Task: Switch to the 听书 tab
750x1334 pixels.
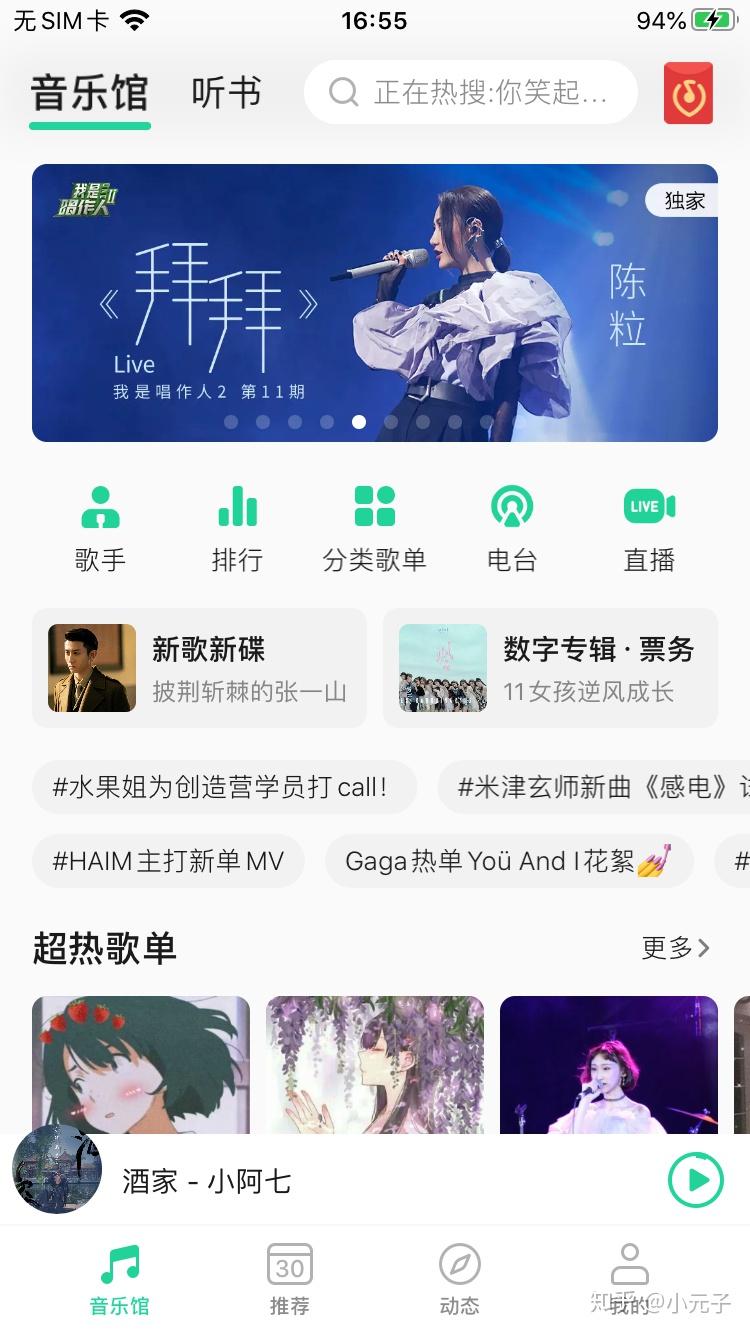Action: coord(225,92)
